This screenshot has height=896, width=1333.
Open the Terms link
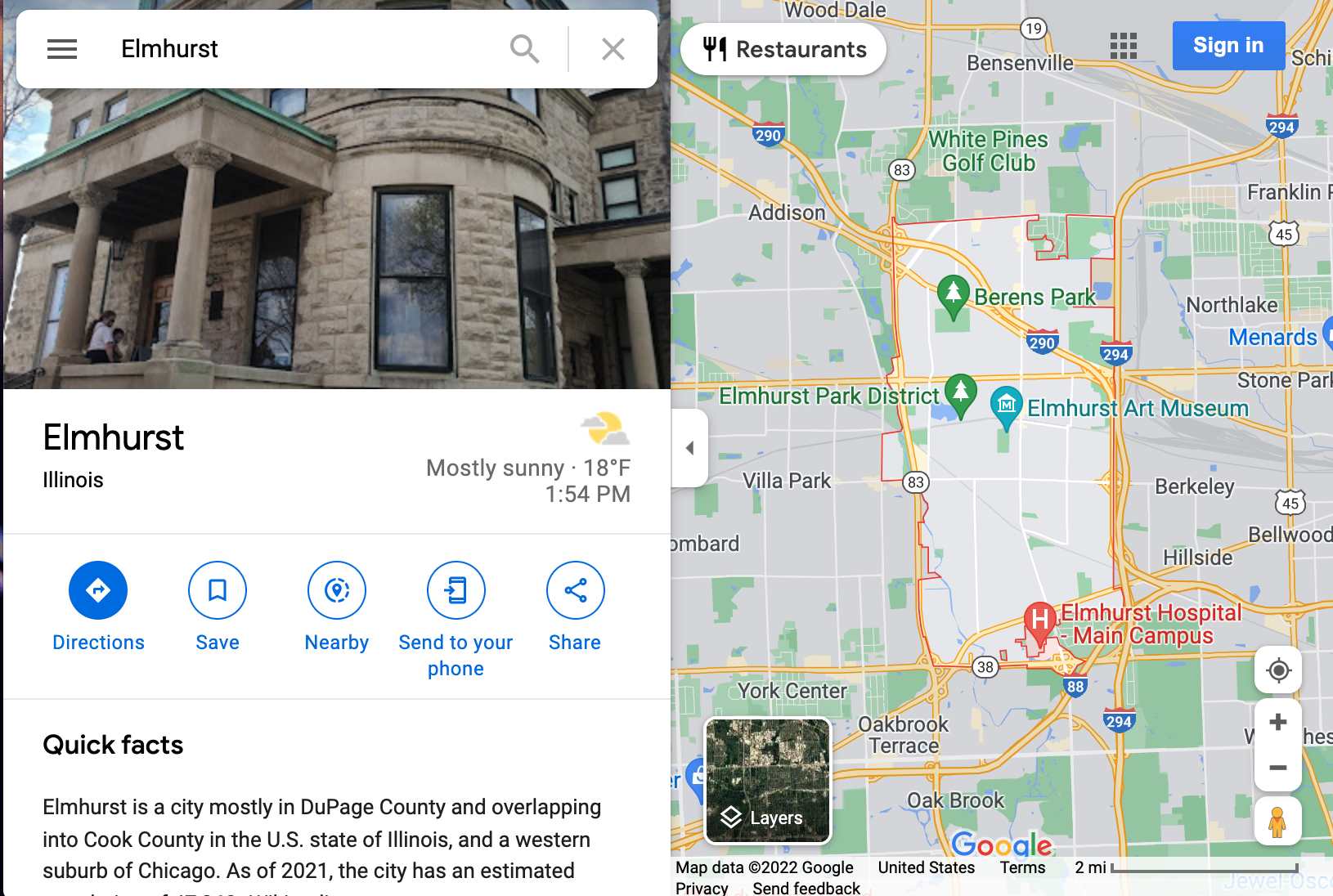(x=1022, y=867)
